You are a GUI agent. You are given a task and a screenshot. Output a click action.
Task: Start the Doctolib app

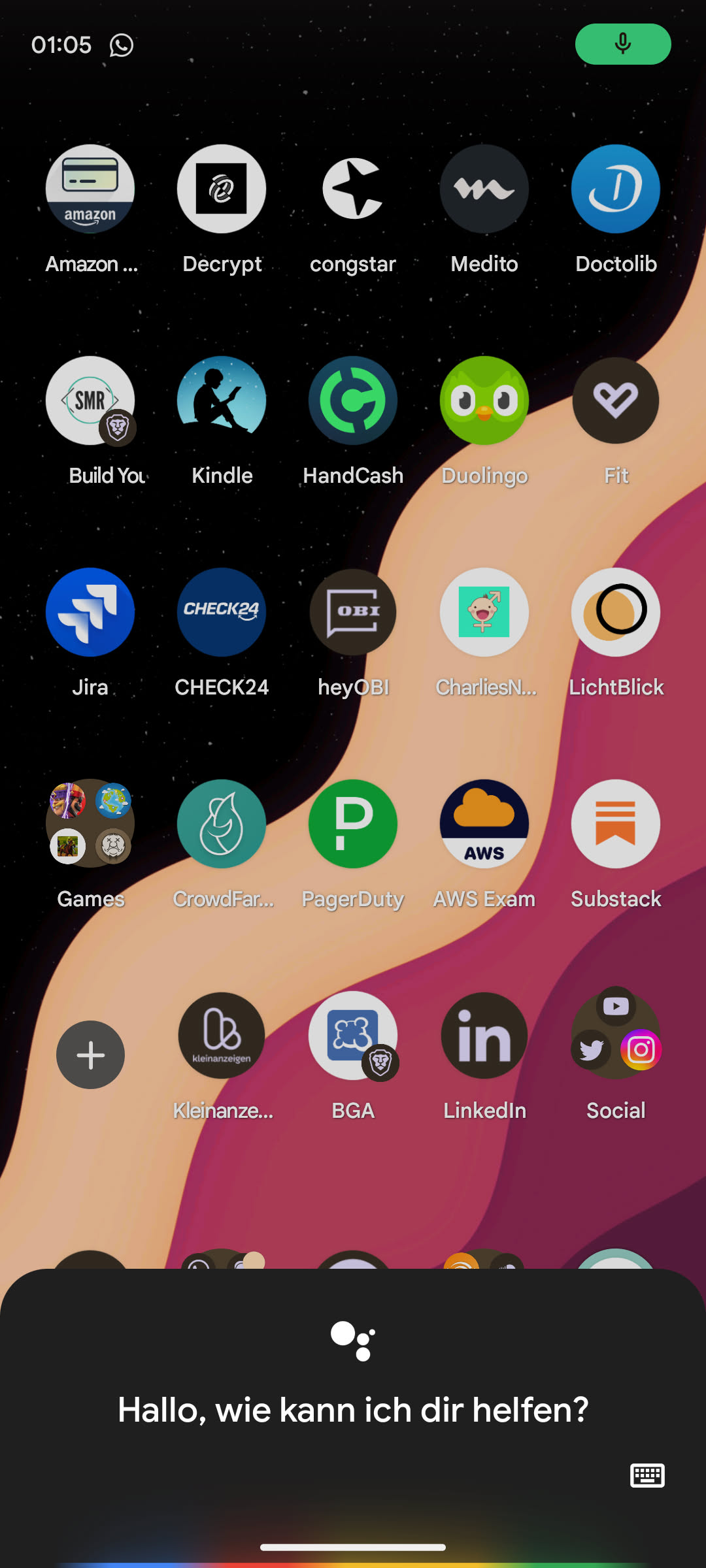click(616, 189)
